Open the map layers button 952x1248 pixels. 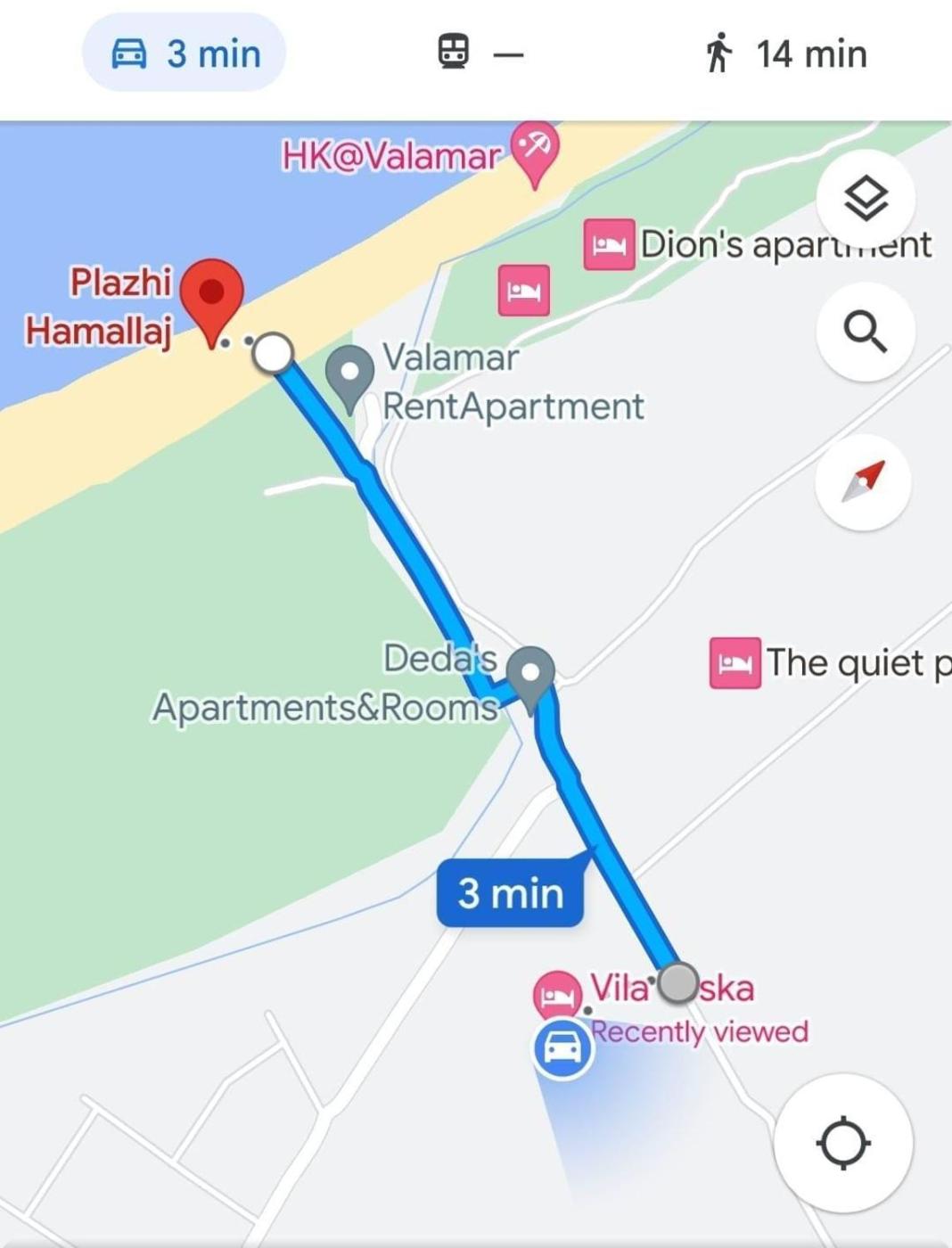[866, 198]
